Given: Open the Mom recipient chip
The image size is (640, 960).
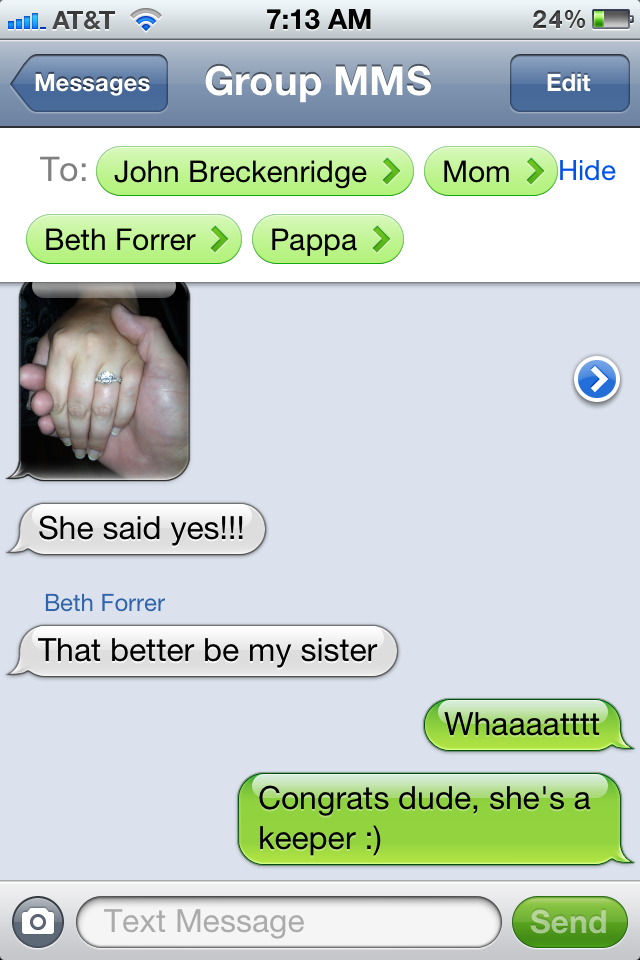Looking at the screenshot, I should click(x=489, y=172).
